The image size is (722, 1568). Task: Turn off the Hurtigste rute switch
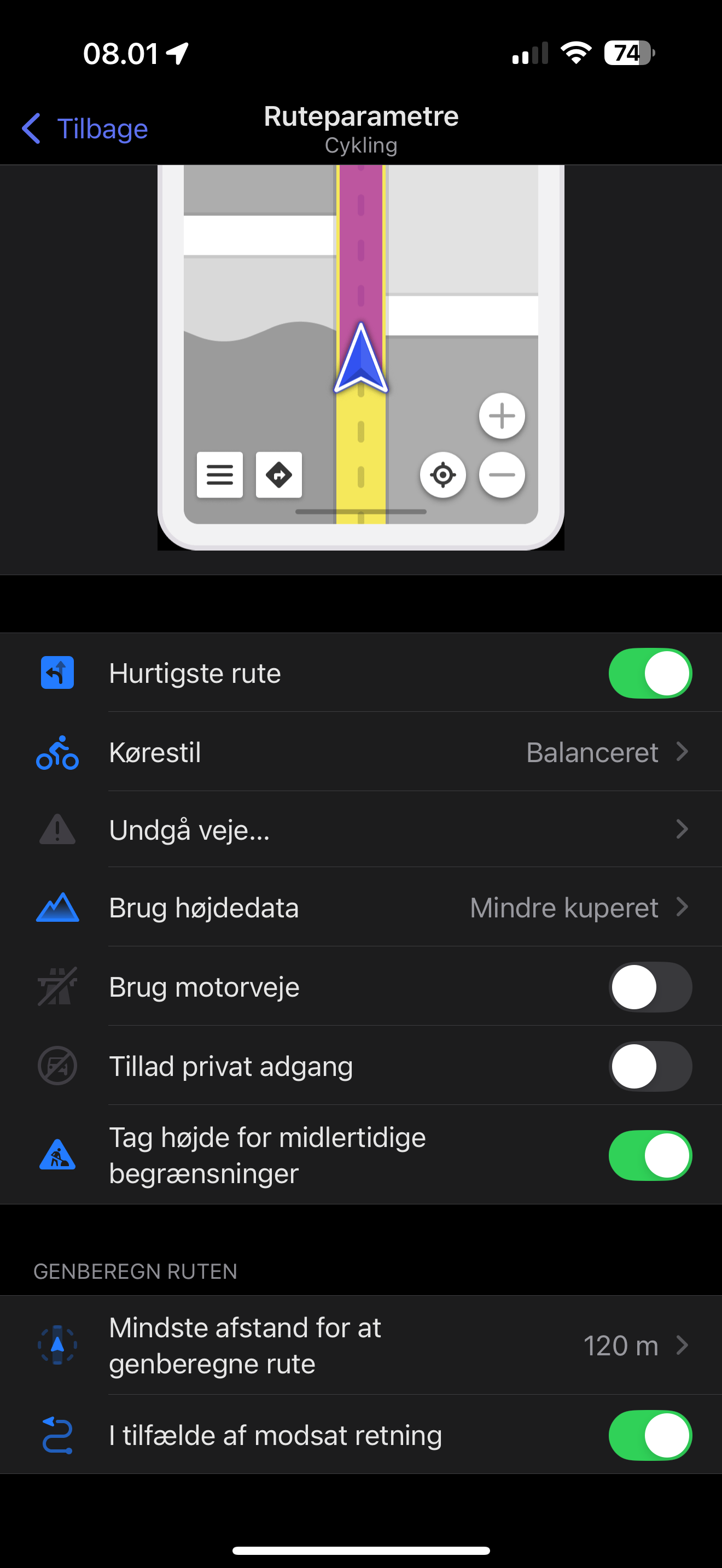(650, 673)
